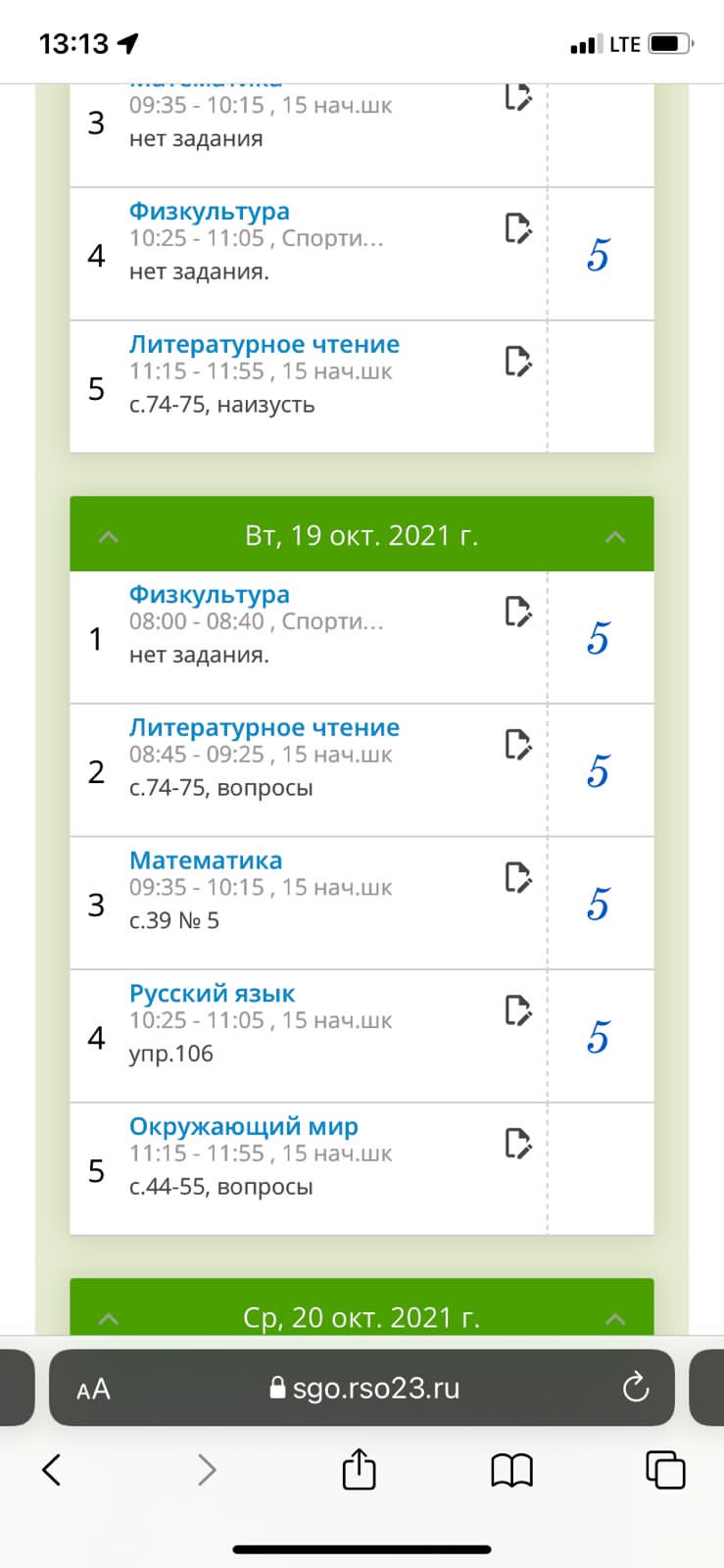Share this page from Safari
This screenshot has height=1568, width=724.
[x=359, y=1469]
